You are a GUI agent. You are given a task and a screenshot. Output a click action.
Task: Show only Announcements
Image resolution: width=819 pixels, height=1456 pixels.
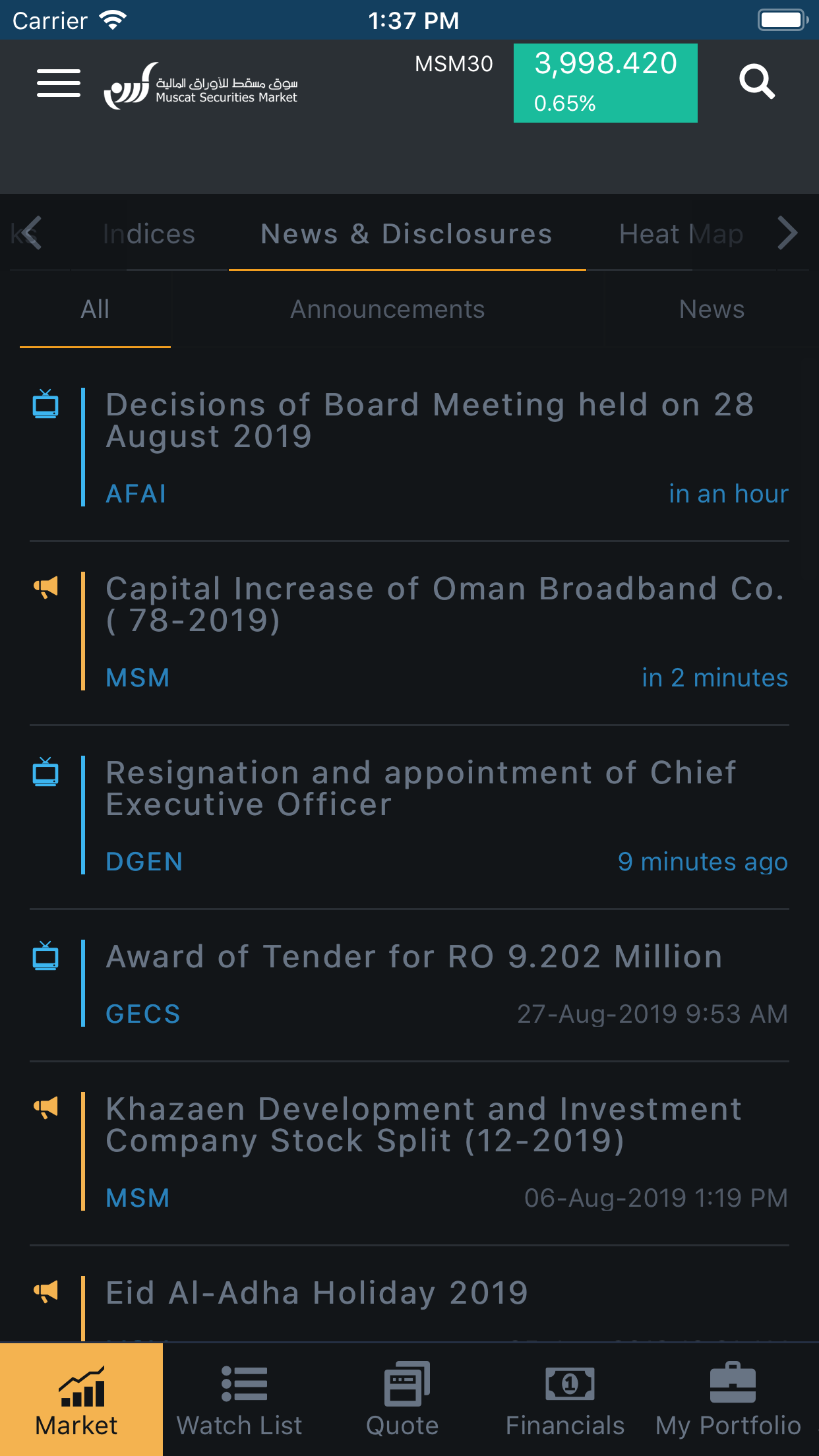pyautogui.click(x=388, y=310)
